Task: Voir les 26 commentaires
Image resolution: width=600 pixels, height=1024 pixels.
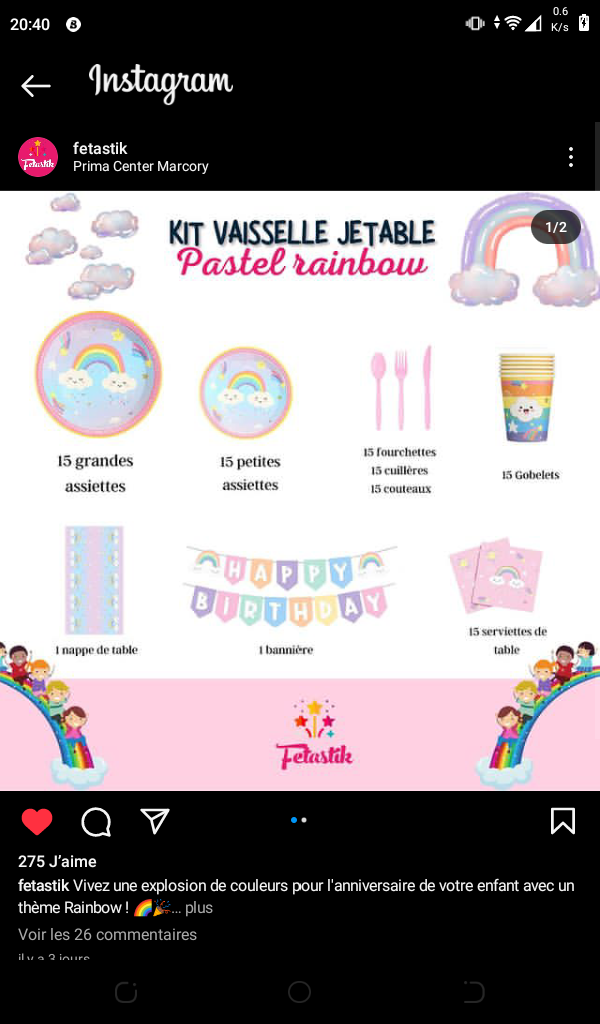Action: click(x=108, y=935)
